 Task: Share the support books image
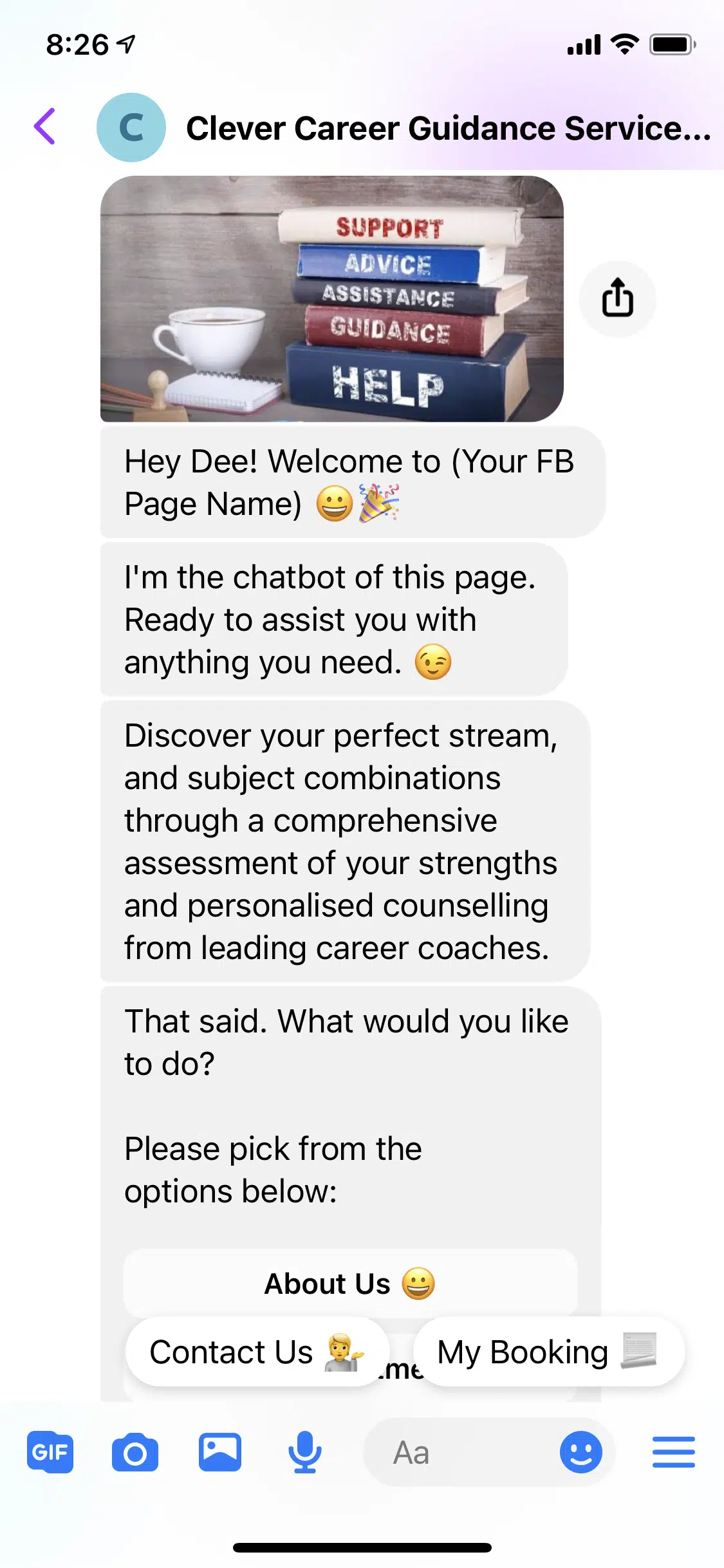(617, 298)
